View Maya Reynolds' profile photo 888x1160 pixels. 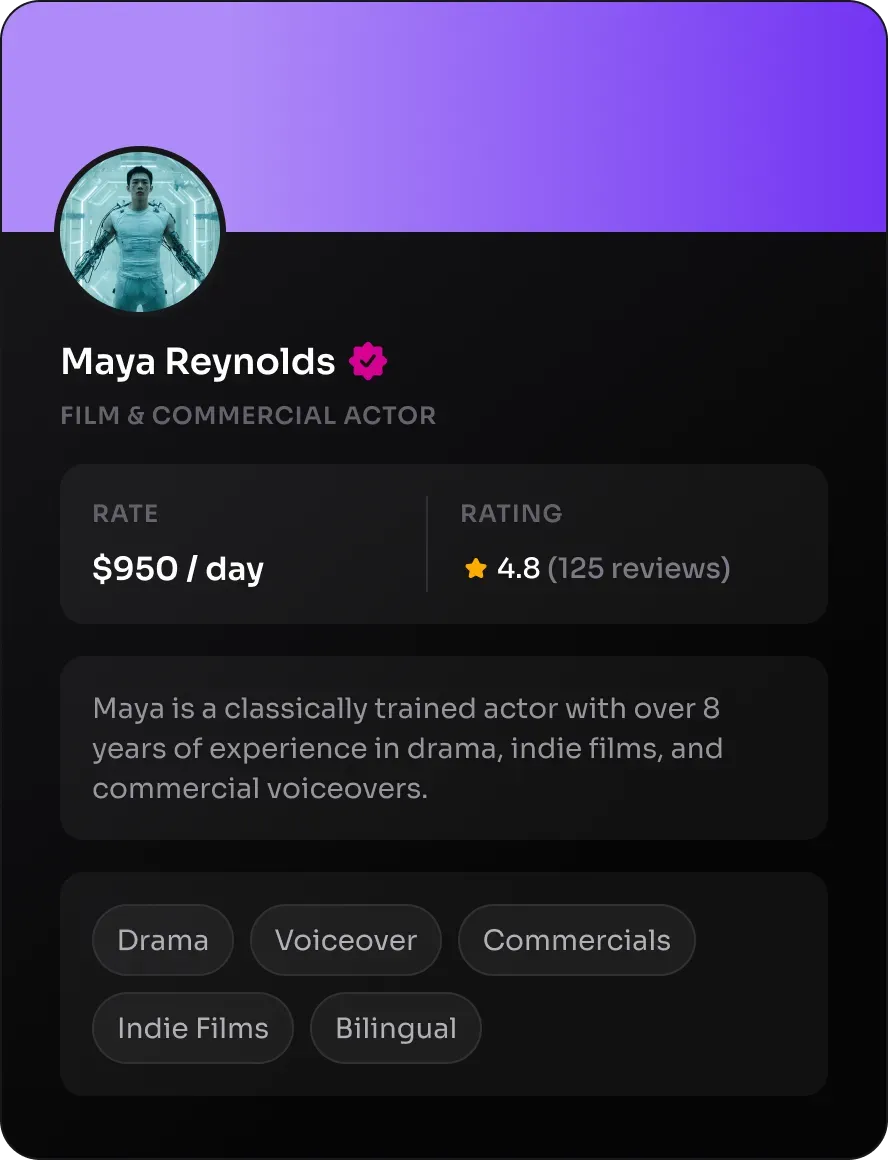pos(140,232)
